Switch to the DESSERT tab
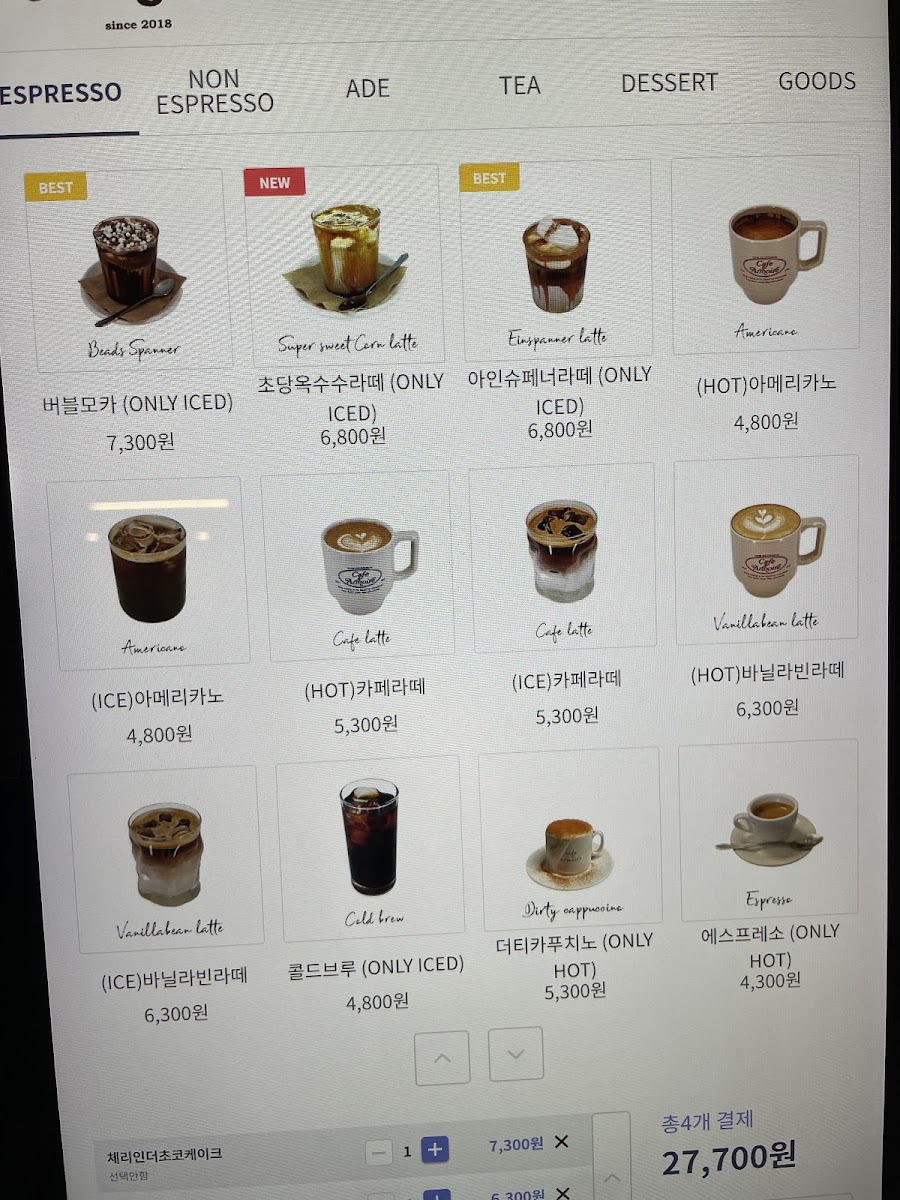Screen dimensions: 900x1200 tap(669, 83)
